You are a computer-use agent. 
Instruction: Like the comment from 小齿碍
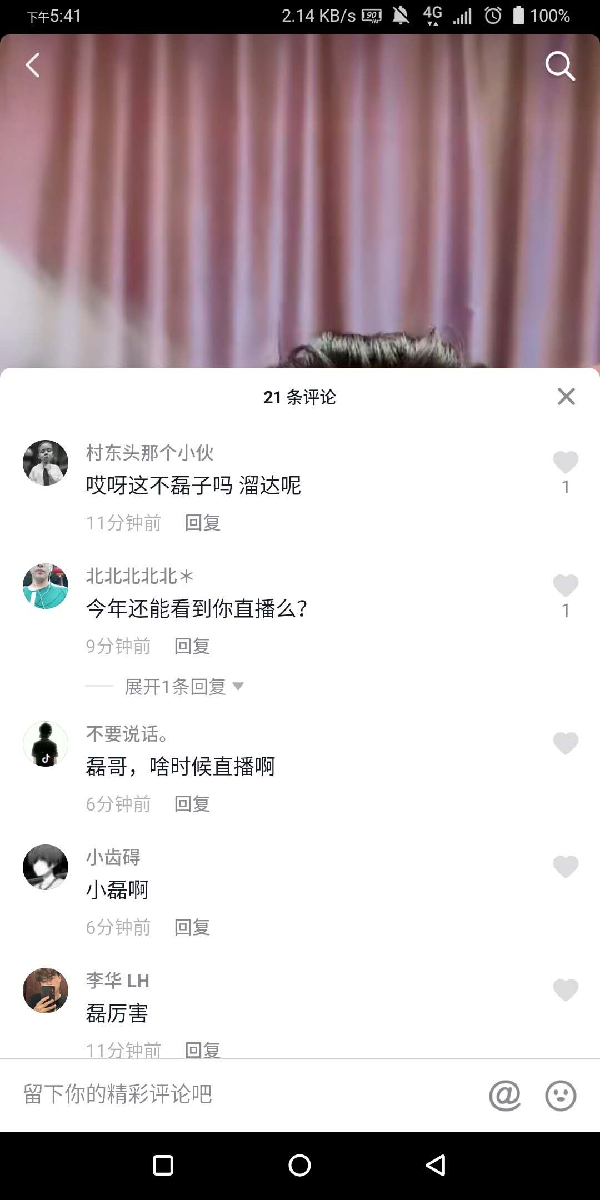pyautogui.click(x=566, y=867)
